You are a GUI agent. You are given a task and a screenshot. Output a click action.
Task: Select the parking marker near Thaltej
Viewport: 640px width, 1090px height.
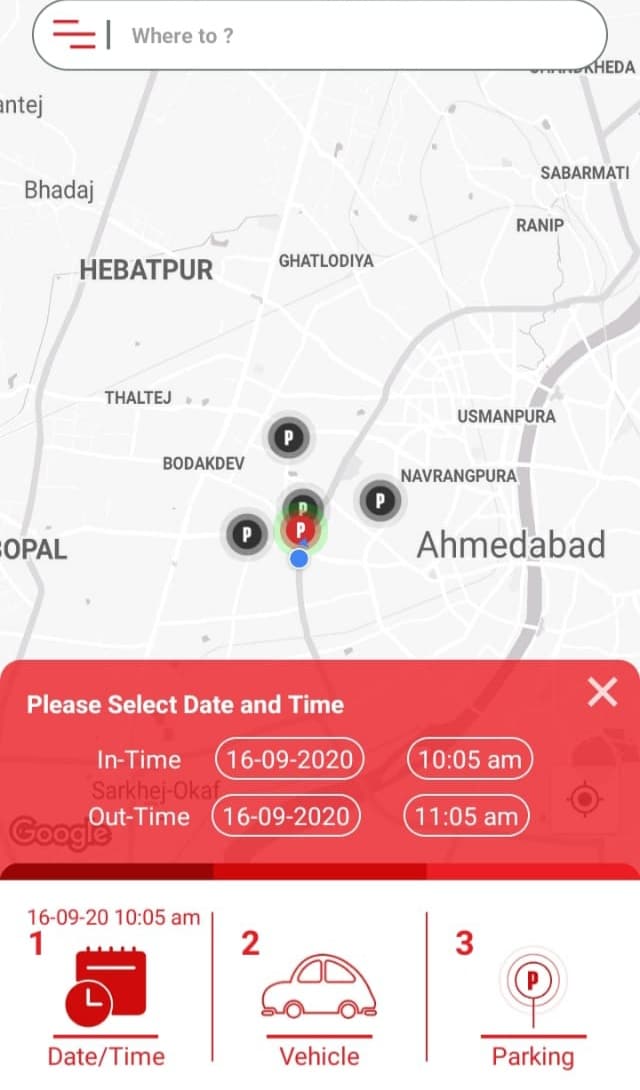(x=288, y=436)
